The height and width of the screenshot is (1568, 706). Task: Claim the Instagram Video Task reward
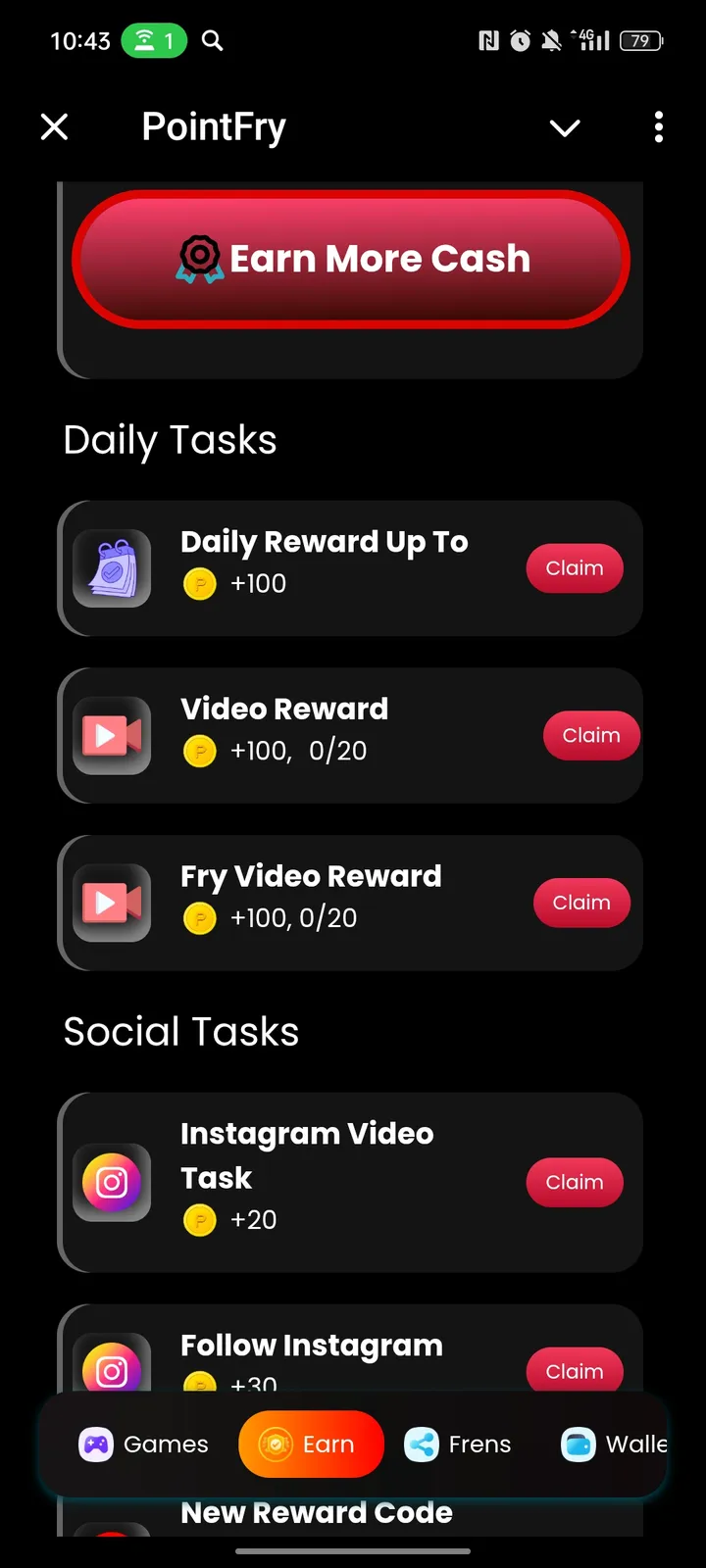coord(575,1182)
